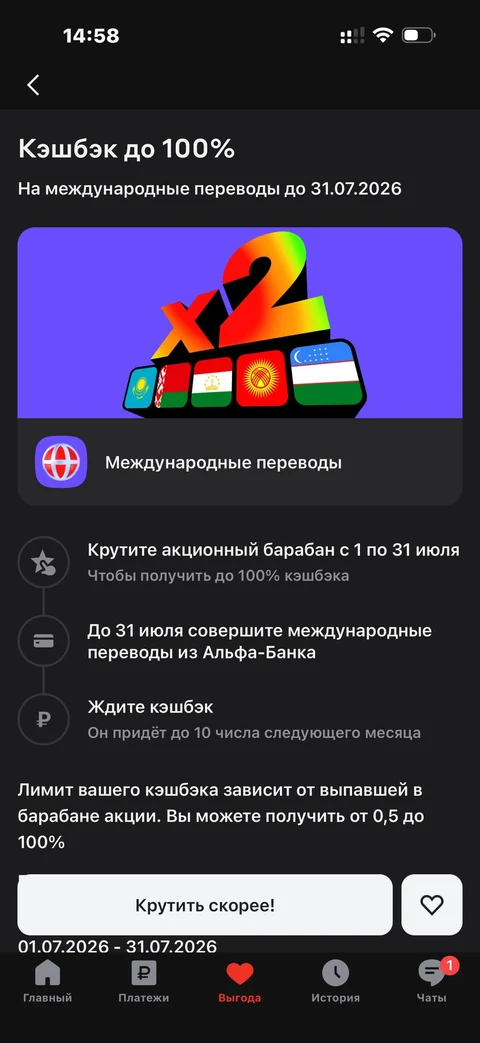Image resolution: width=480 pixels, height=1043 pixels.
Task: Switch to the Главный tab
Action: [x=47, y=982]
